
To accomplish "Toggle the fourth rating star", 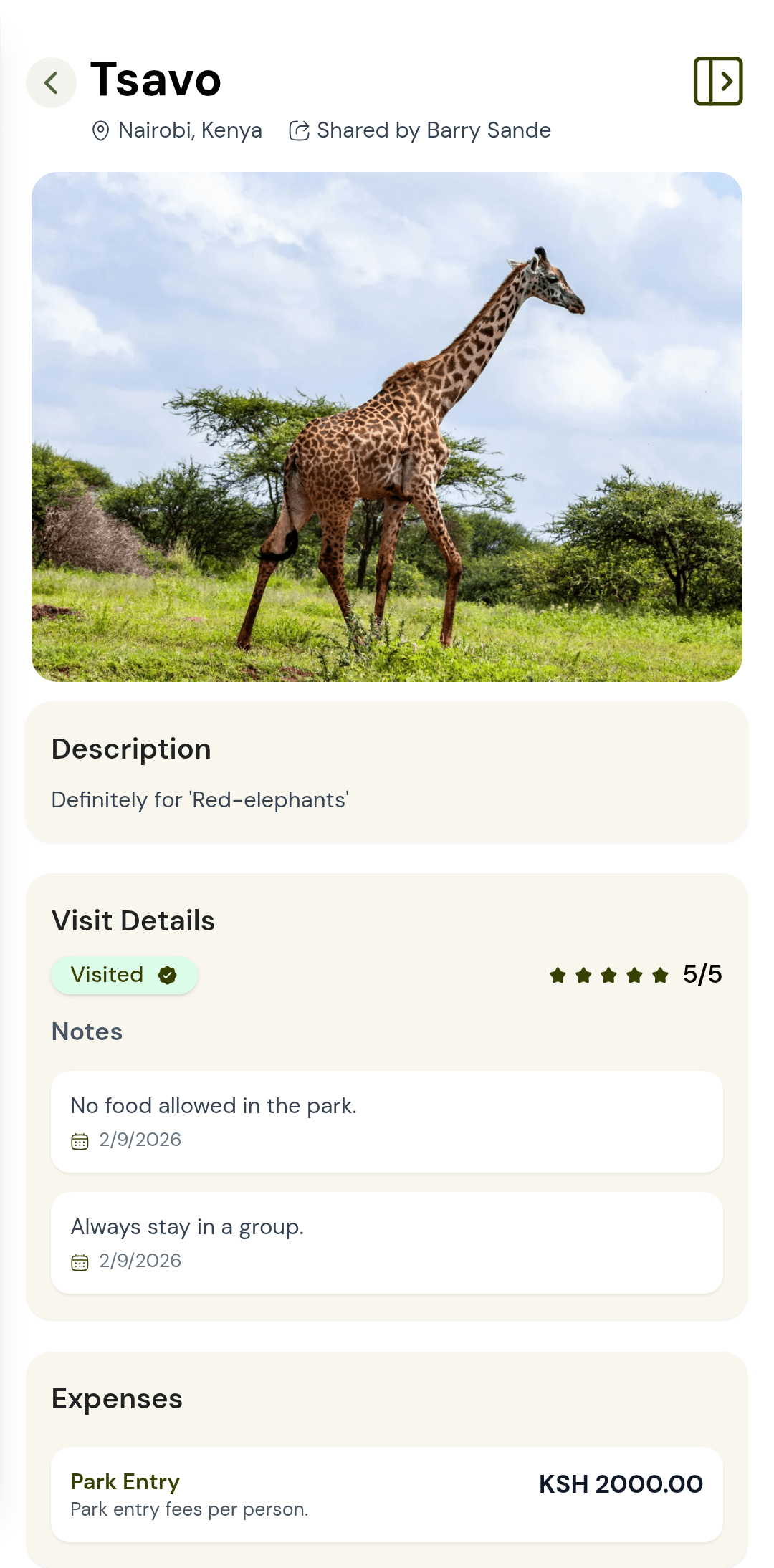I will tap(634, 974).
